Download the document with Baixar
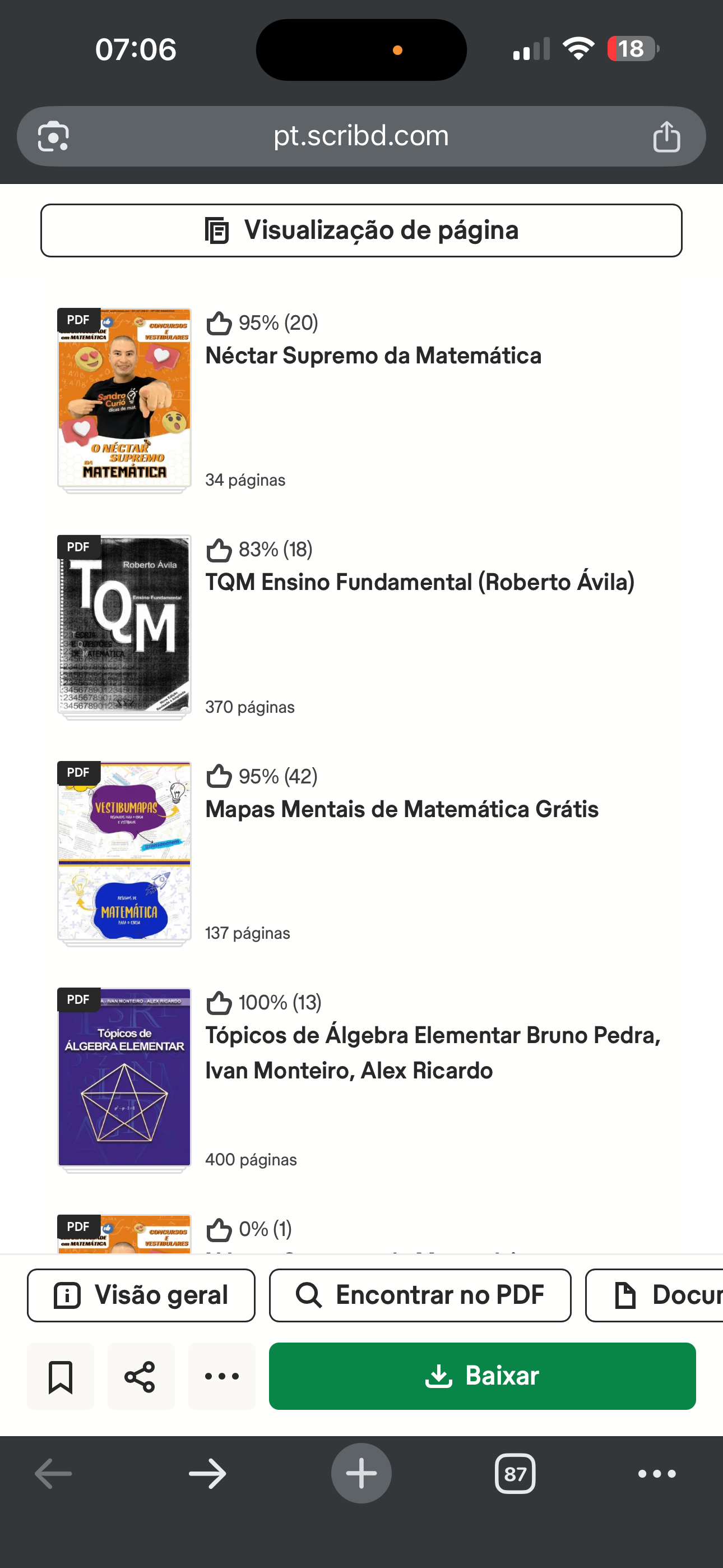The width and height of the screenshot is (723, 1568). 482,1376
